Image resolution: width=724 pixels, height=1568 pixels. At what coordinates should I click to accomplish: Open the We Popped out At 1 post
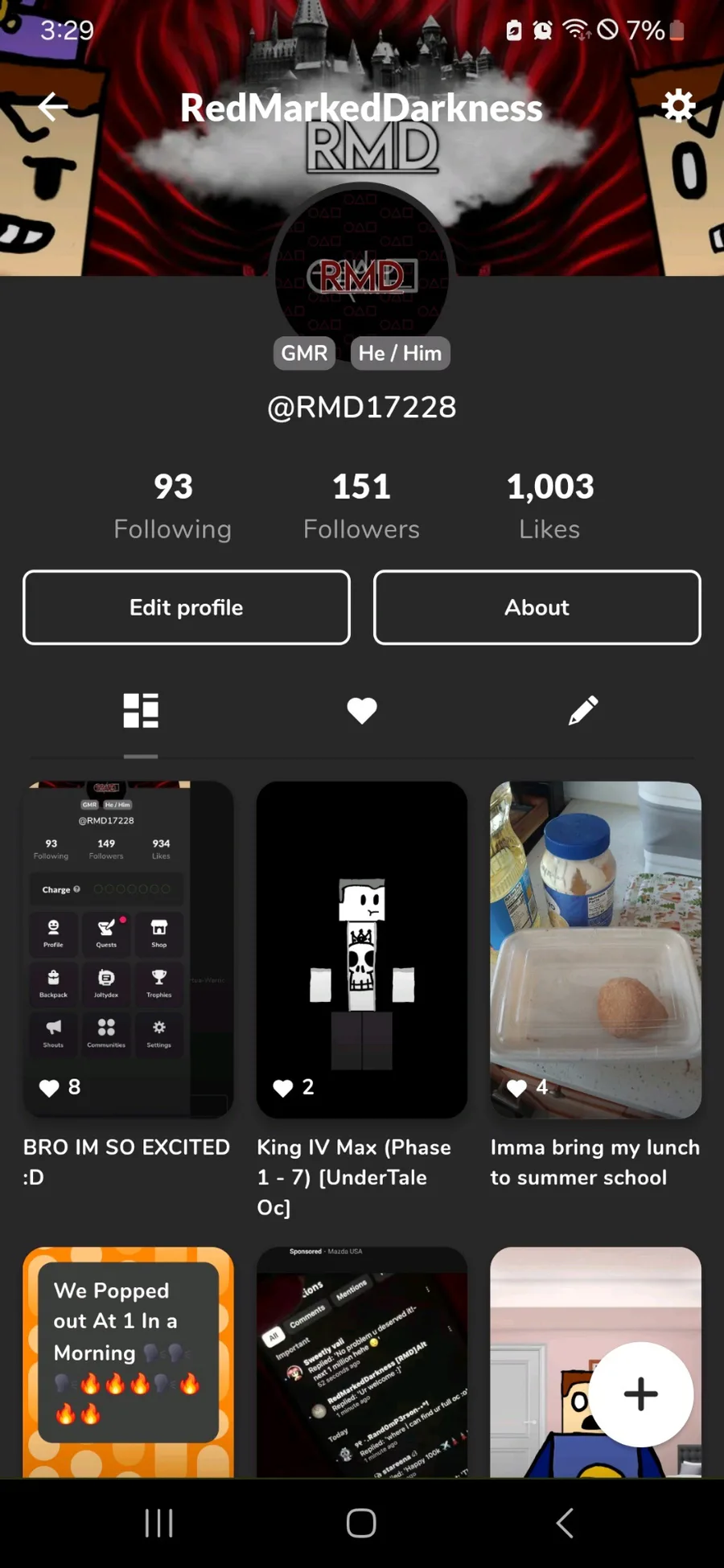coord(129,1361)
